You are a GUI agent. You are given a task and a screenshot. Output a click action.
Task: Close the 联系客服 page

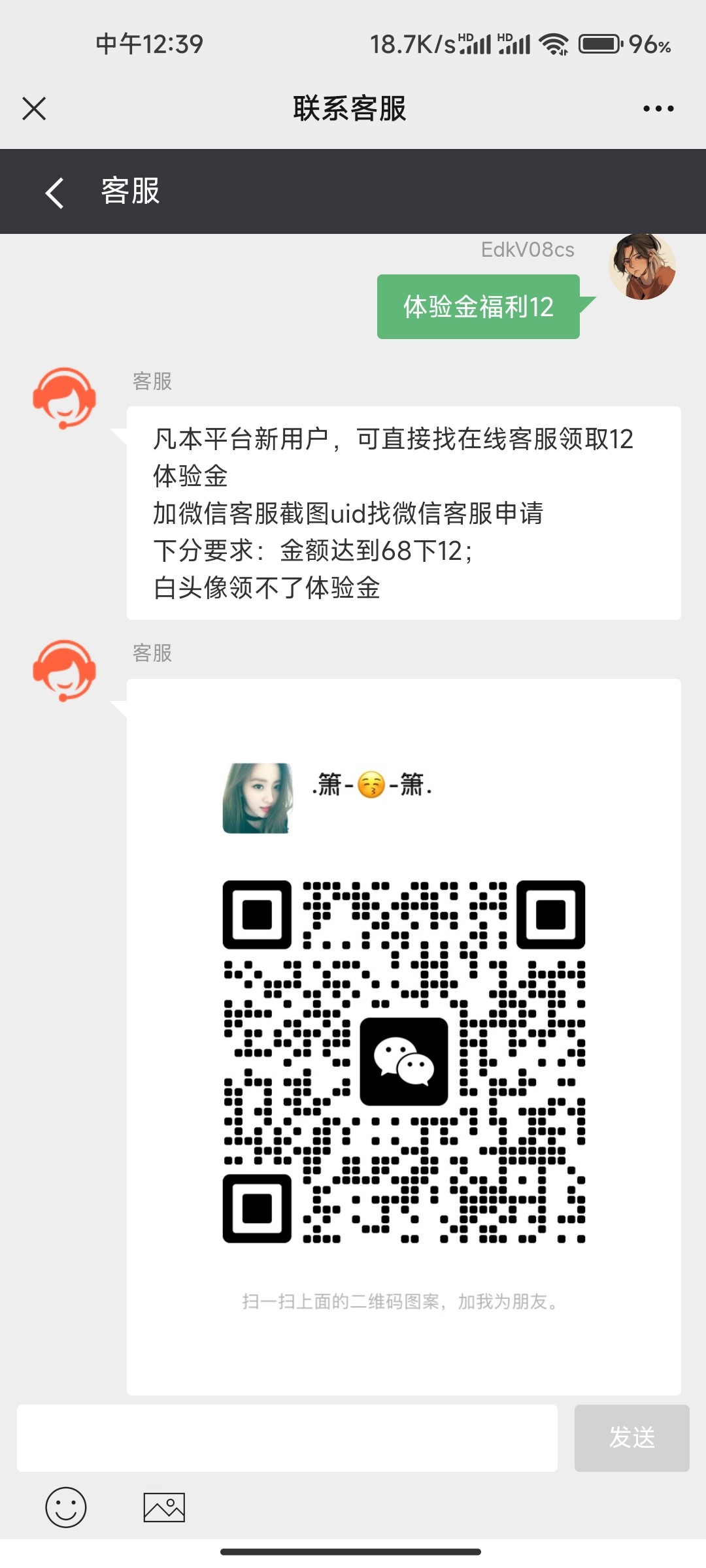[x=34, y=108]
